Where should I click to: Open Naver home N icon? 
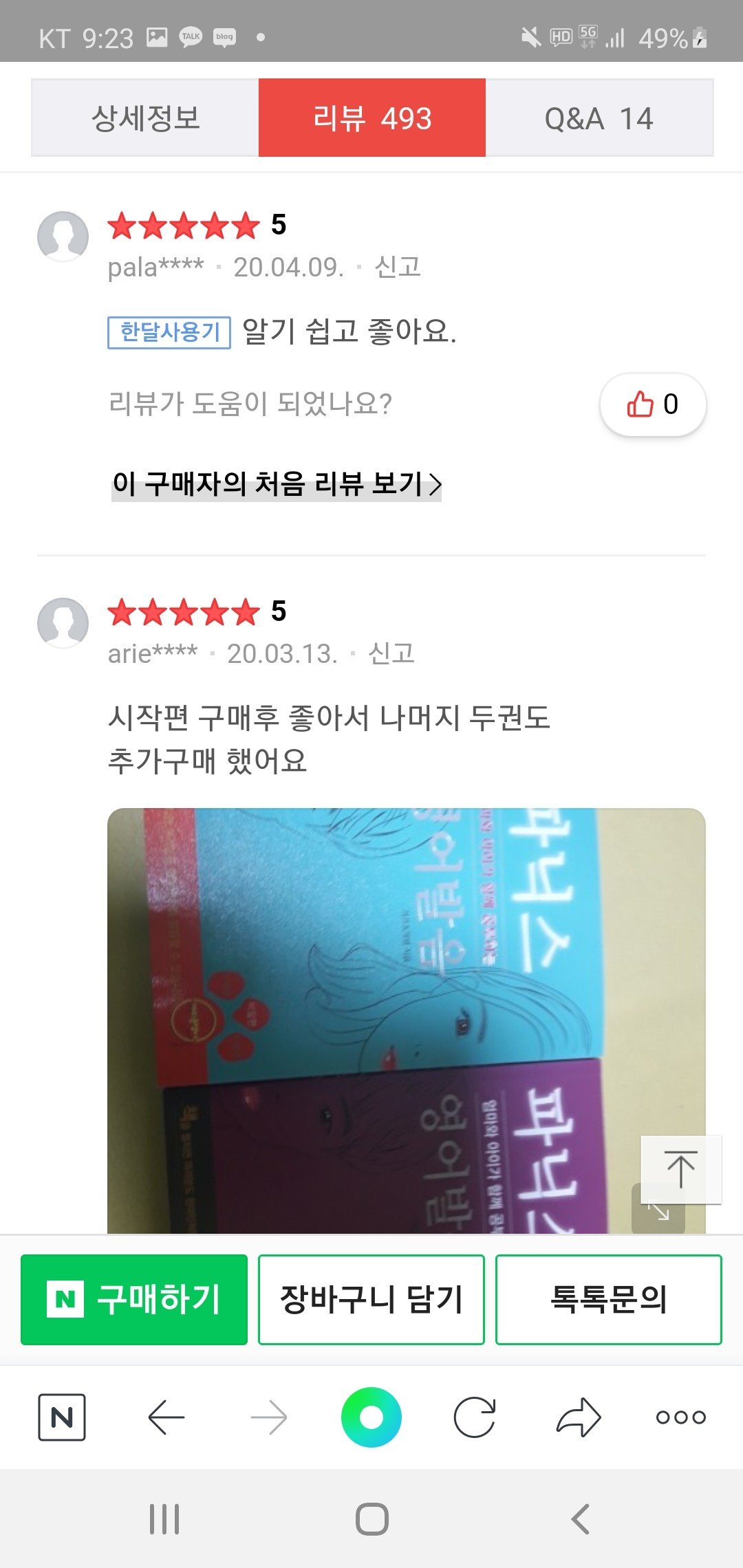[62, 1417]
